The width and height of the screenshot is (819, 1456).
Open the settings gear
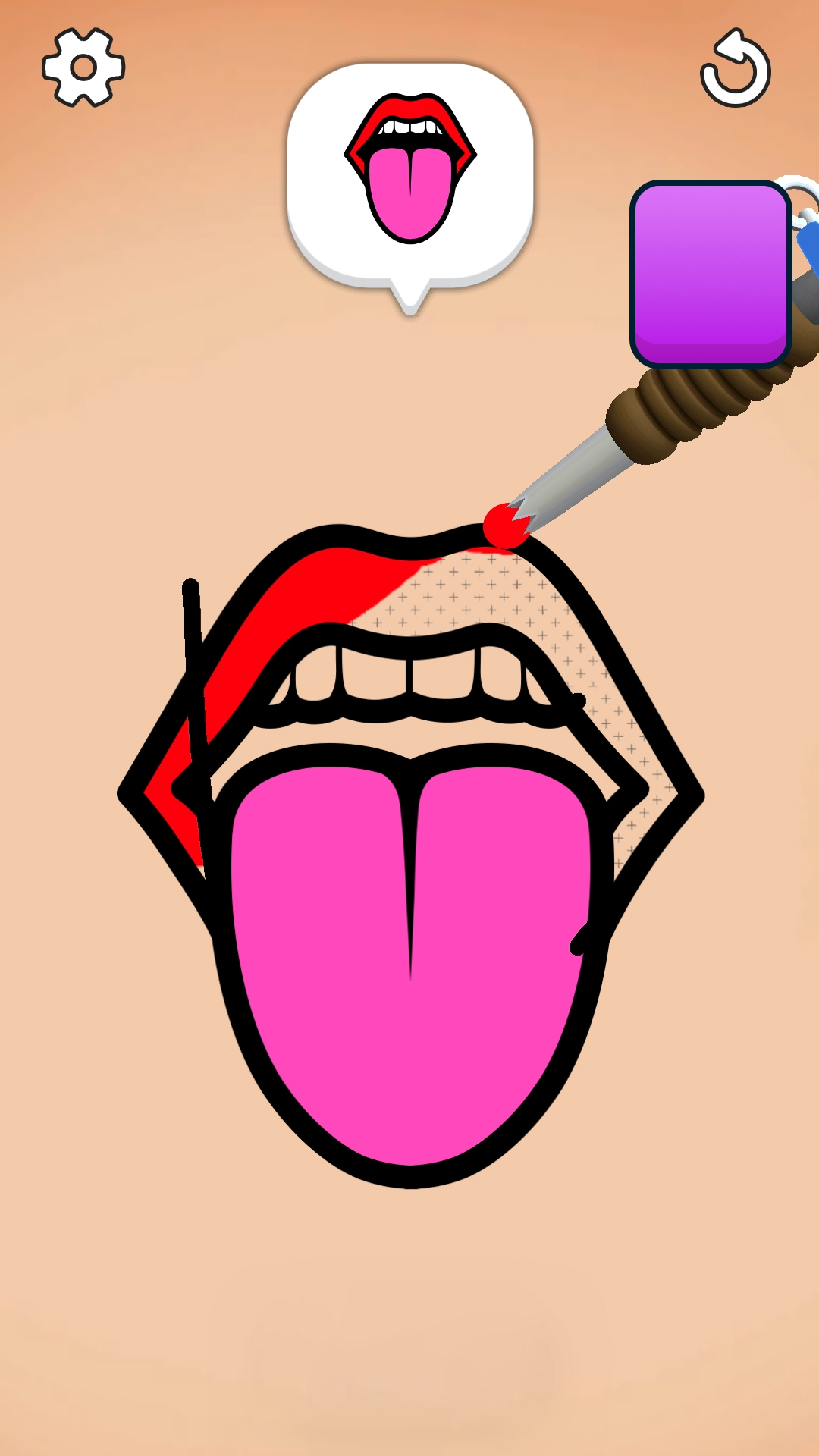point(83,68)
